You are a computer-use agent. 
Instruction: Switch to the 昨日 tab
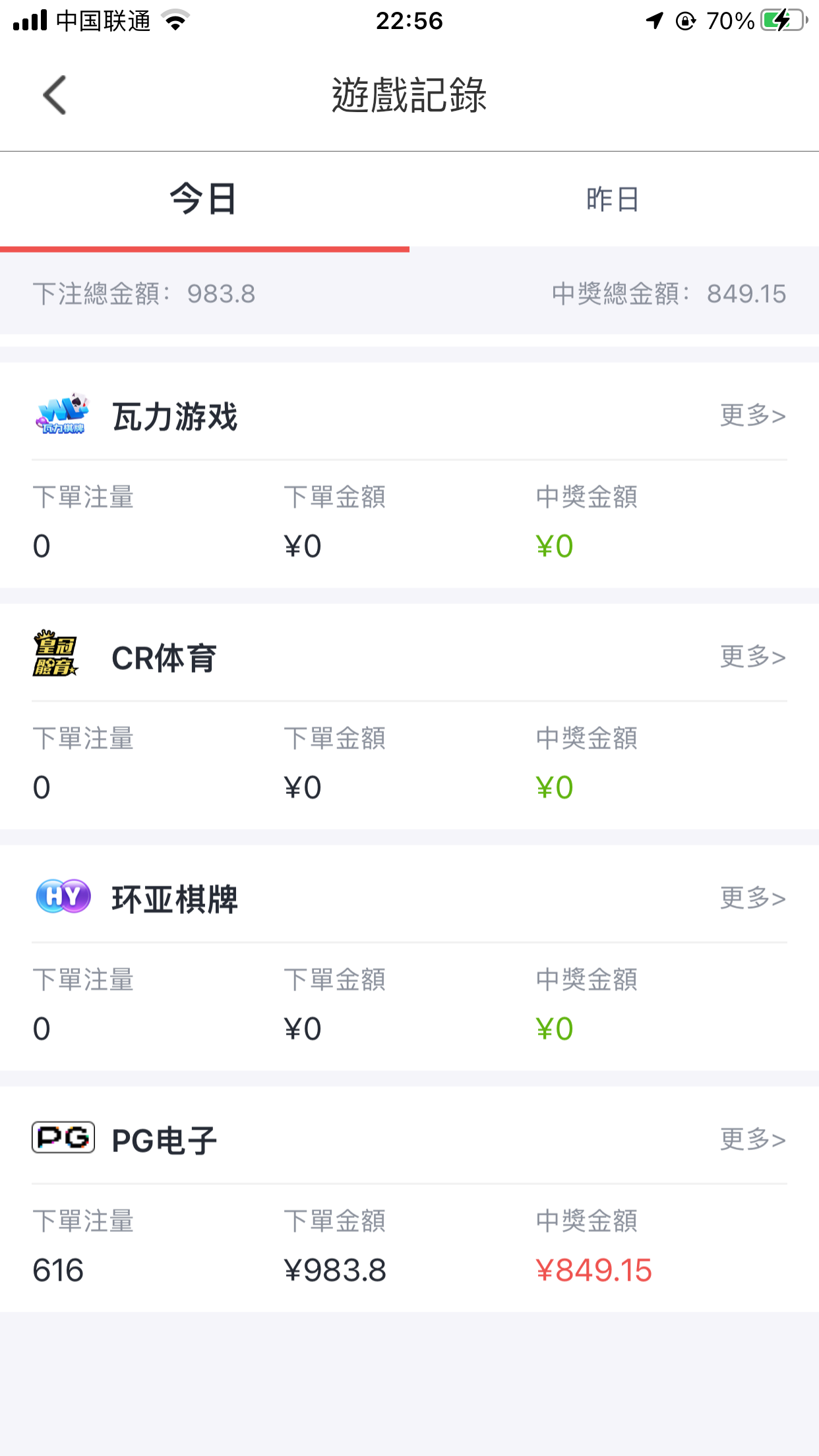613,199
